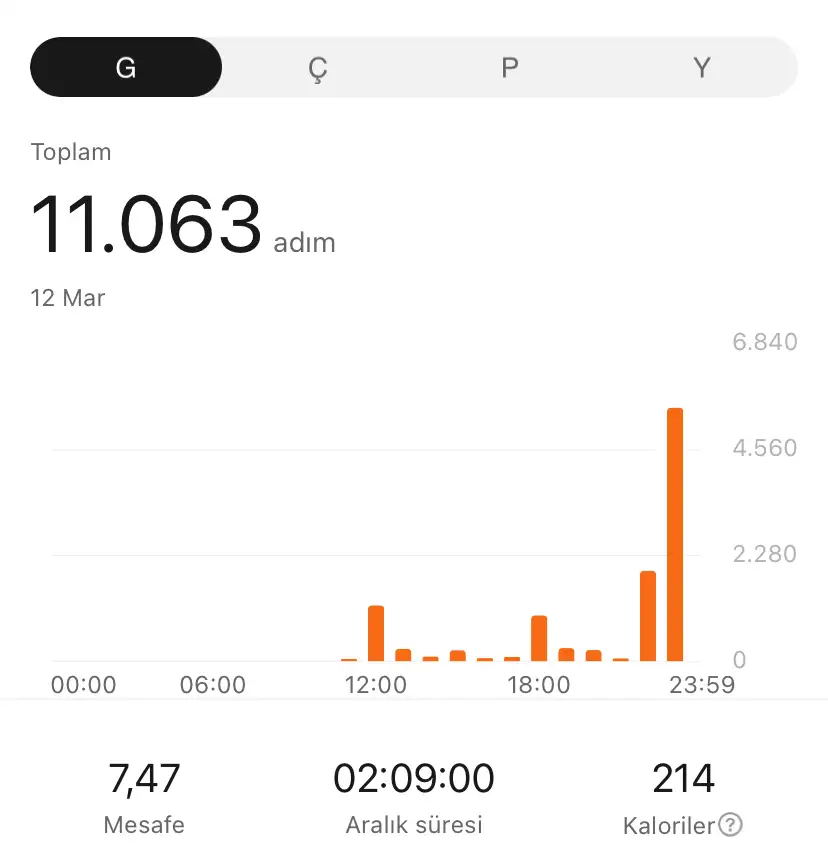Switch to the P period tab

[509, 67]
